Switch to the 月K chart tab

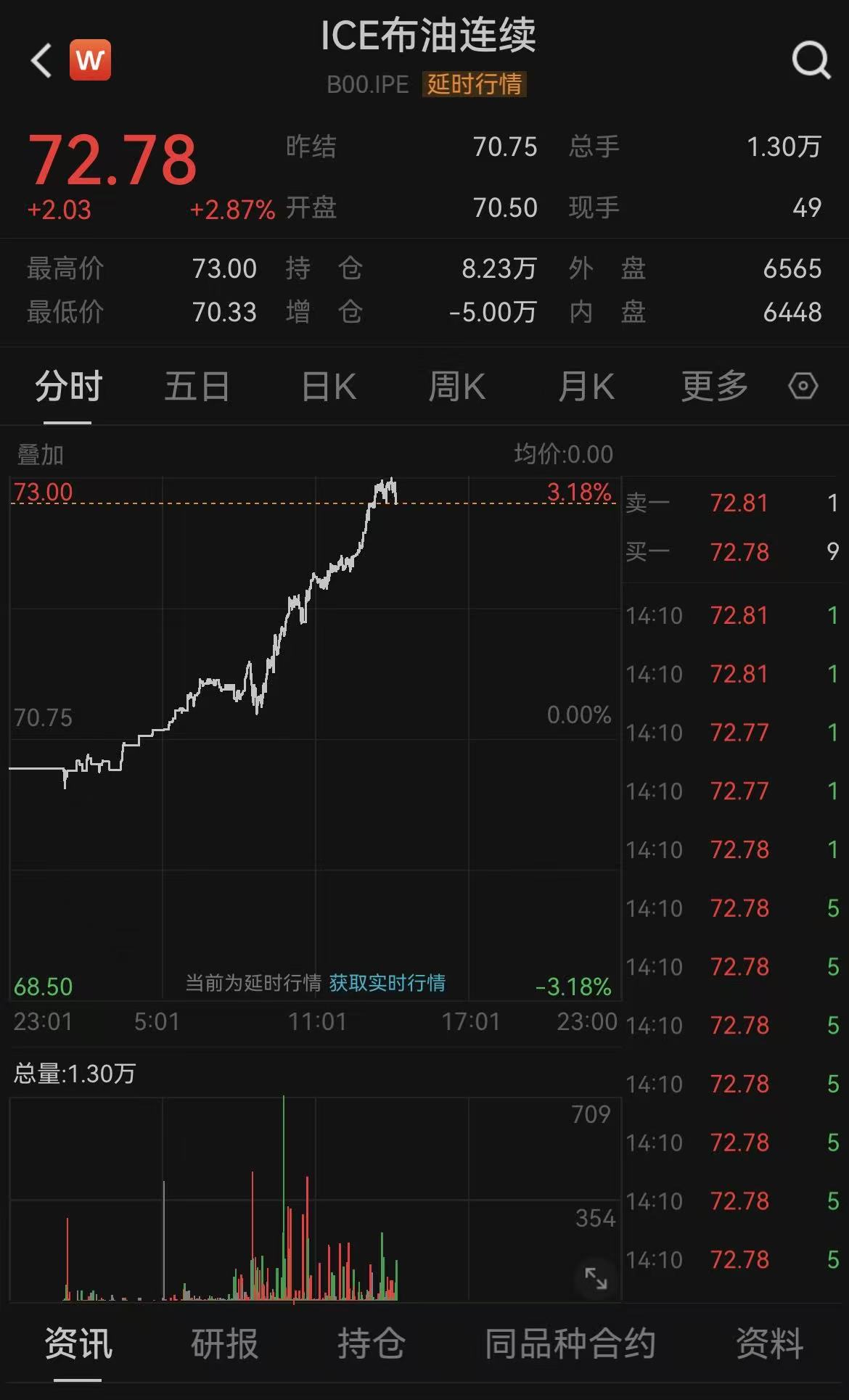pyautogui.click(x=586, y=386)
